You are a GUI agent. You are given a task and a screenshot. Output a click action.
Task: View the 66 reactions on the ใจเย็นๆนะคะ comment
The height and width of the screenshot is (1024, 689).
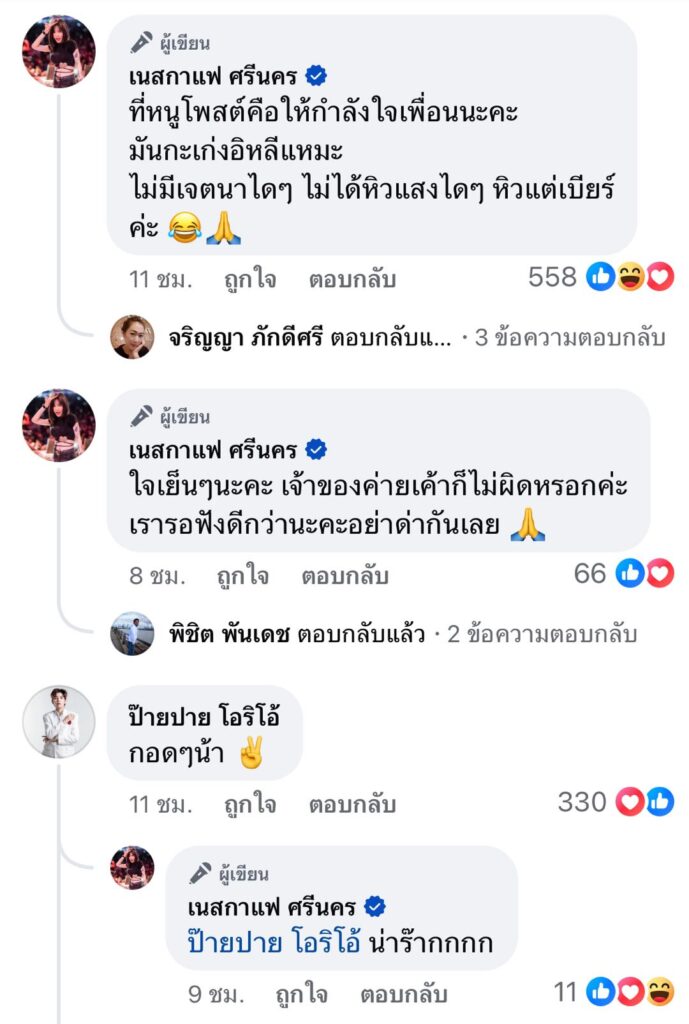621,573
